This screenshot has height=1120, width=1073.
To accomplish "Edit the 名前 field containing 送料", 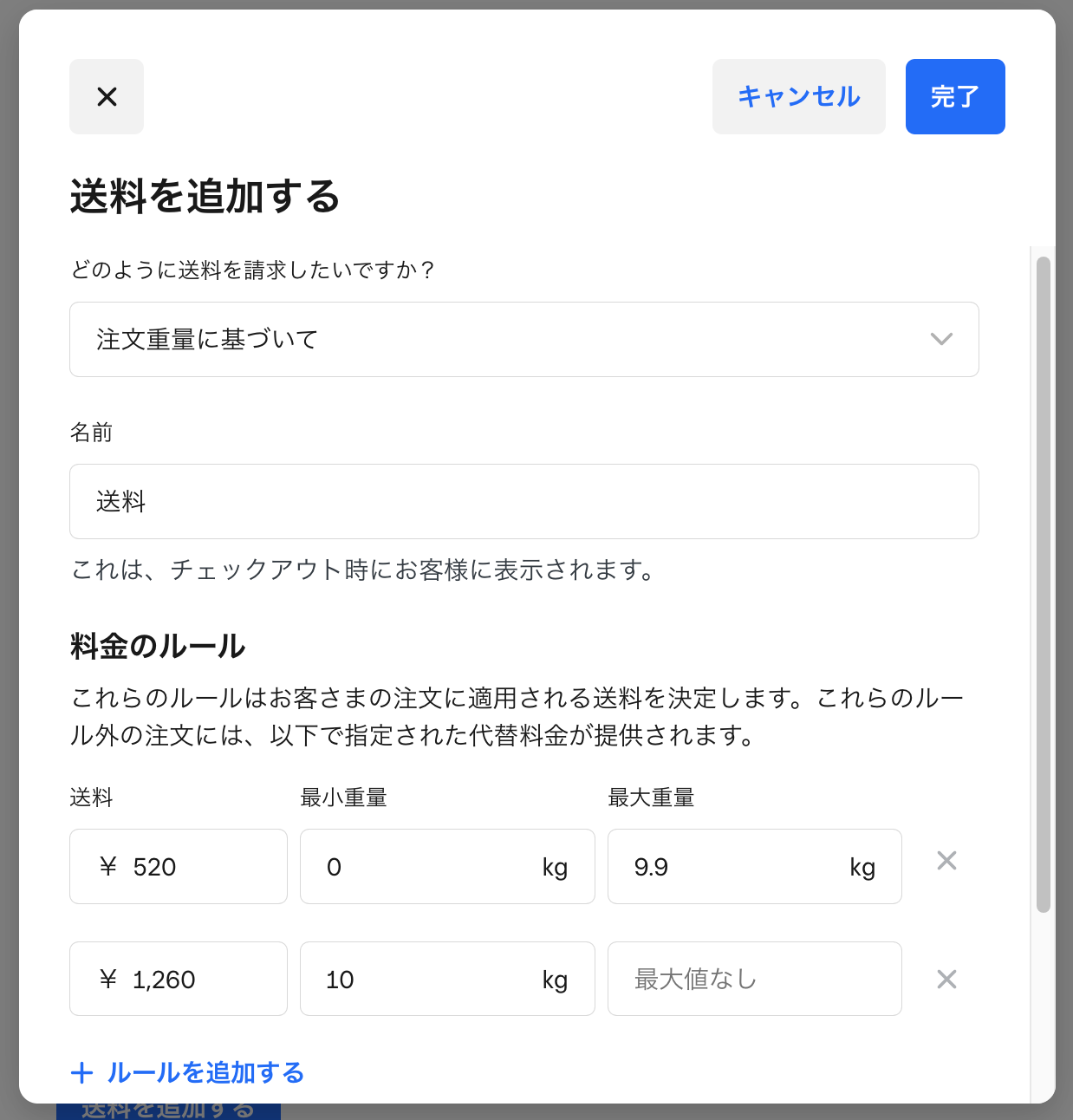I will coord(523,501).
